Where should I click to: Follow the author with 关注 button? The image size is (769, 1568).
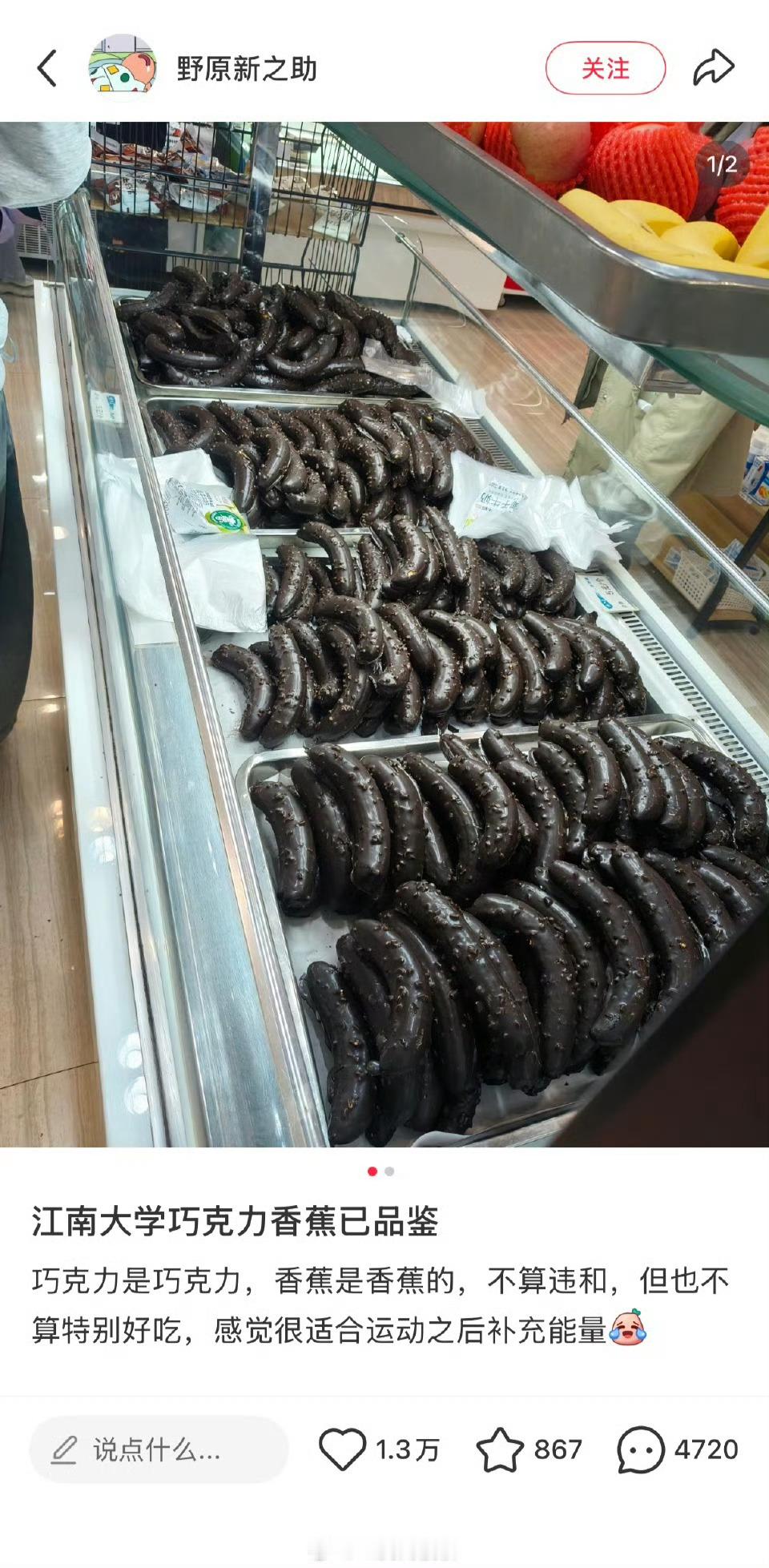(x=605, y=68)
